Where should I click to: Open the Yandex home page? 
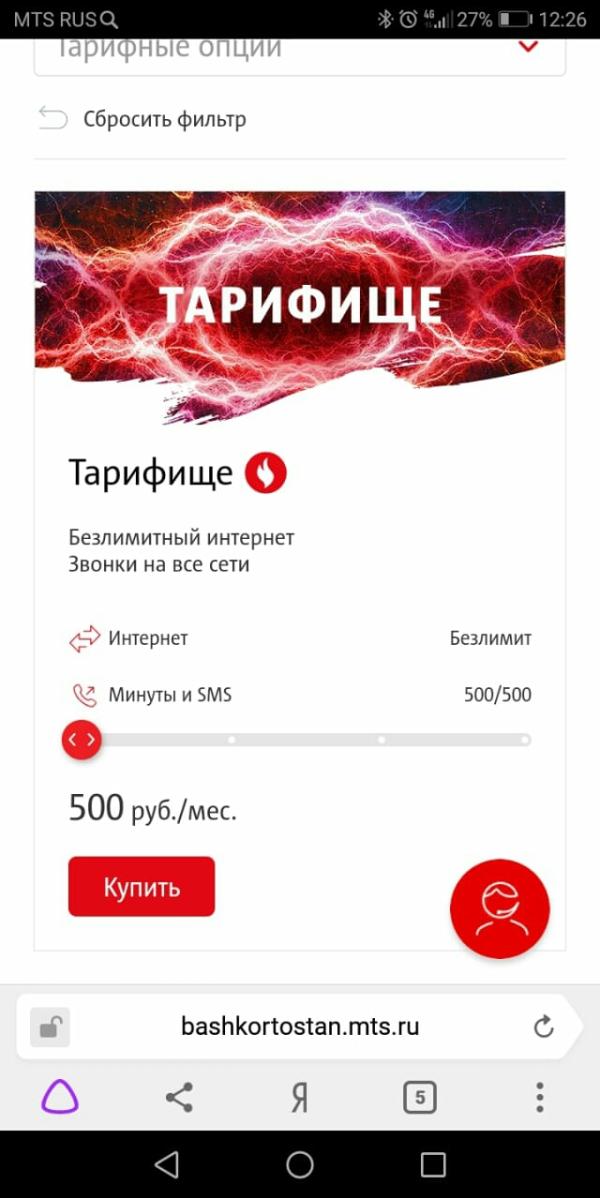(299, 1098)
